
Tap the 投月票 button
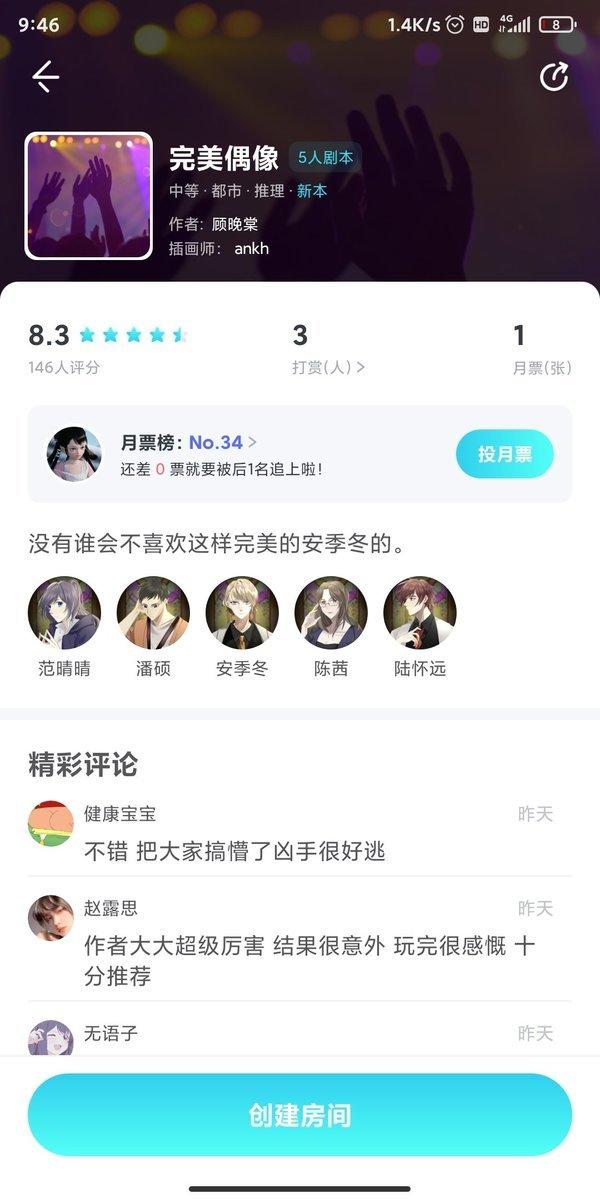click(504, 454)
